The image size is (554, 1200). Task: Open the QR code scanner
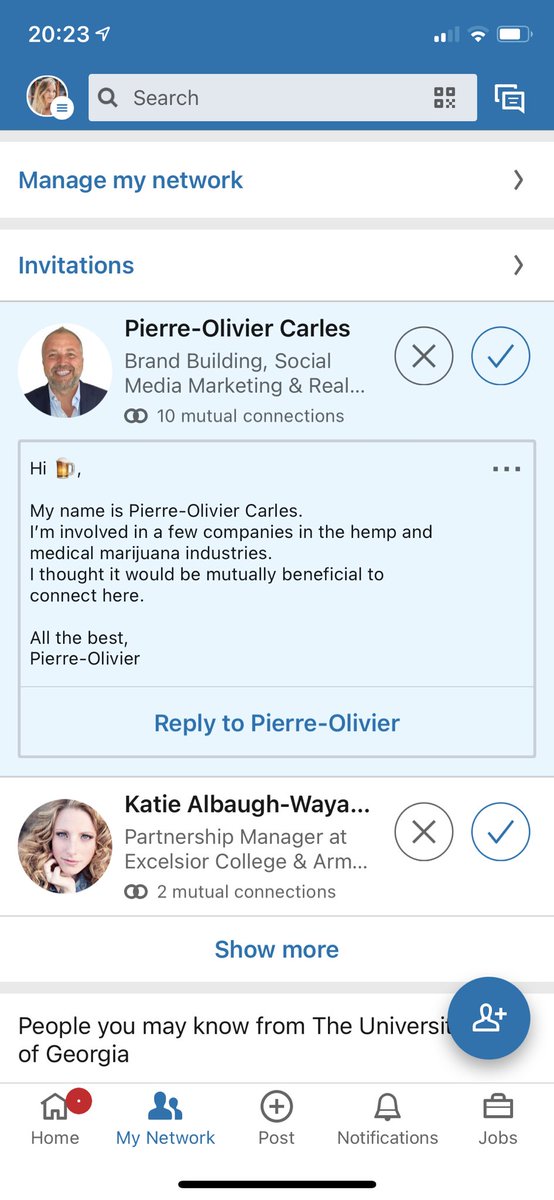[x=444, y=98]
